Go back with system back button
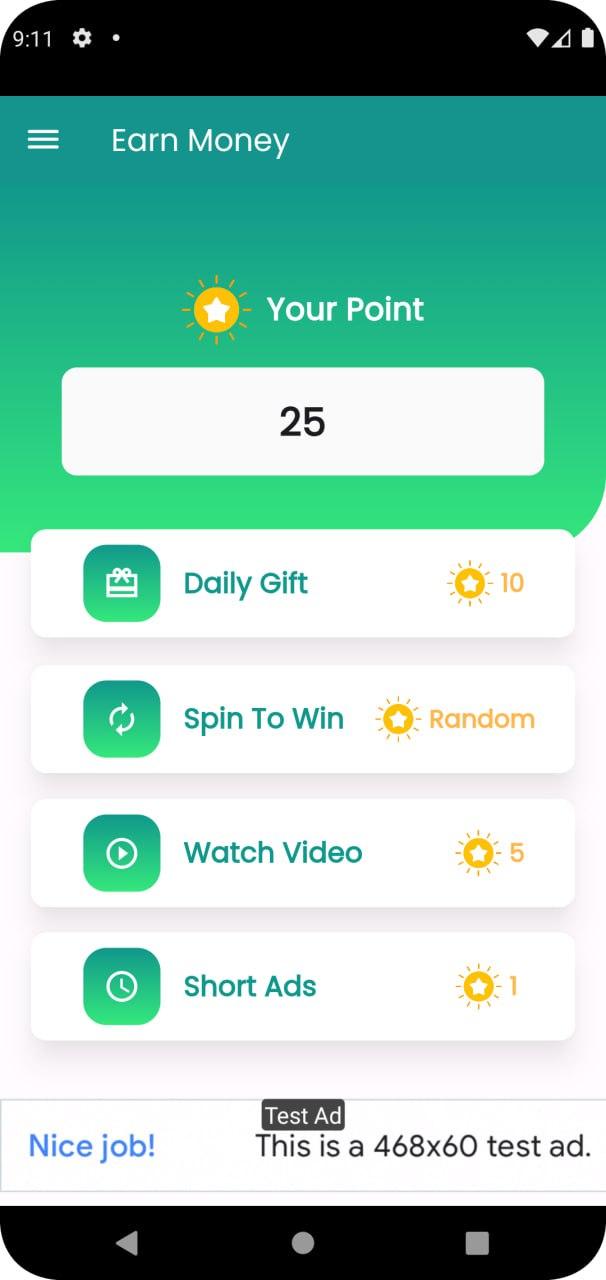The image size is (606, 1280). pyautogui.click(x=127, y=1243)
